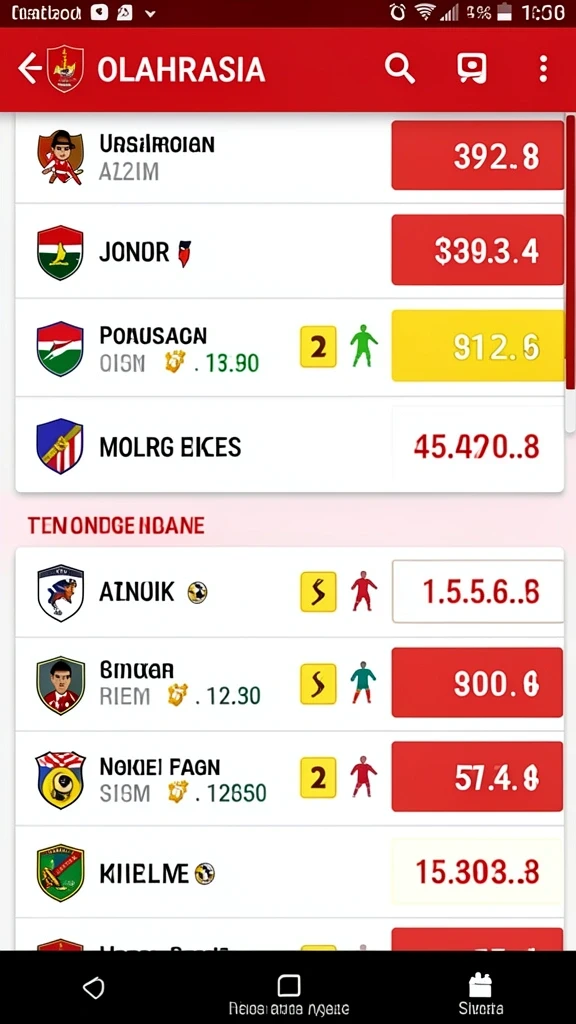Open the JONOR team row
Screen dimensions: 576x1024
[289, 251]
